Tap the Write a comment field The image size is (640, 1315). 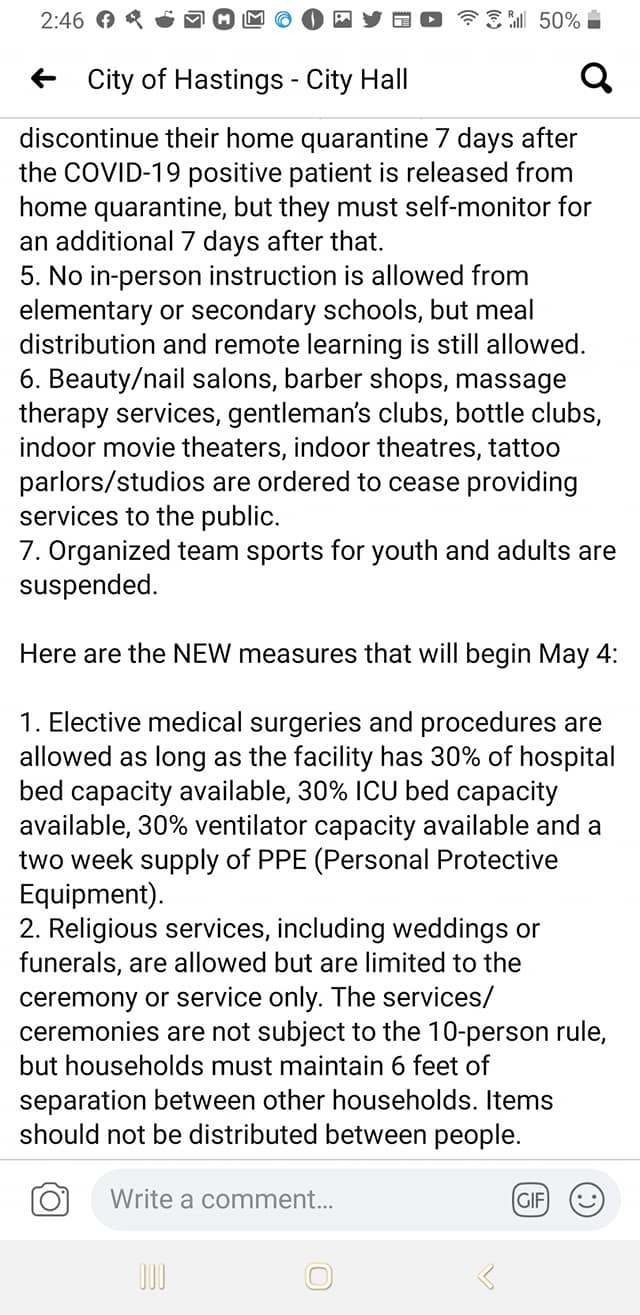[300, 1199]
